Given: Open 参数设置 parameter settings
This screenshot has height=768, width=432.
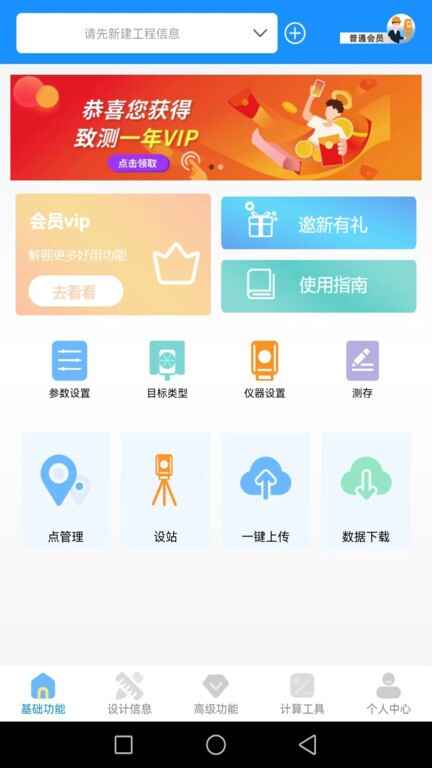Looking at the screenshot, I should click(70, 370).
